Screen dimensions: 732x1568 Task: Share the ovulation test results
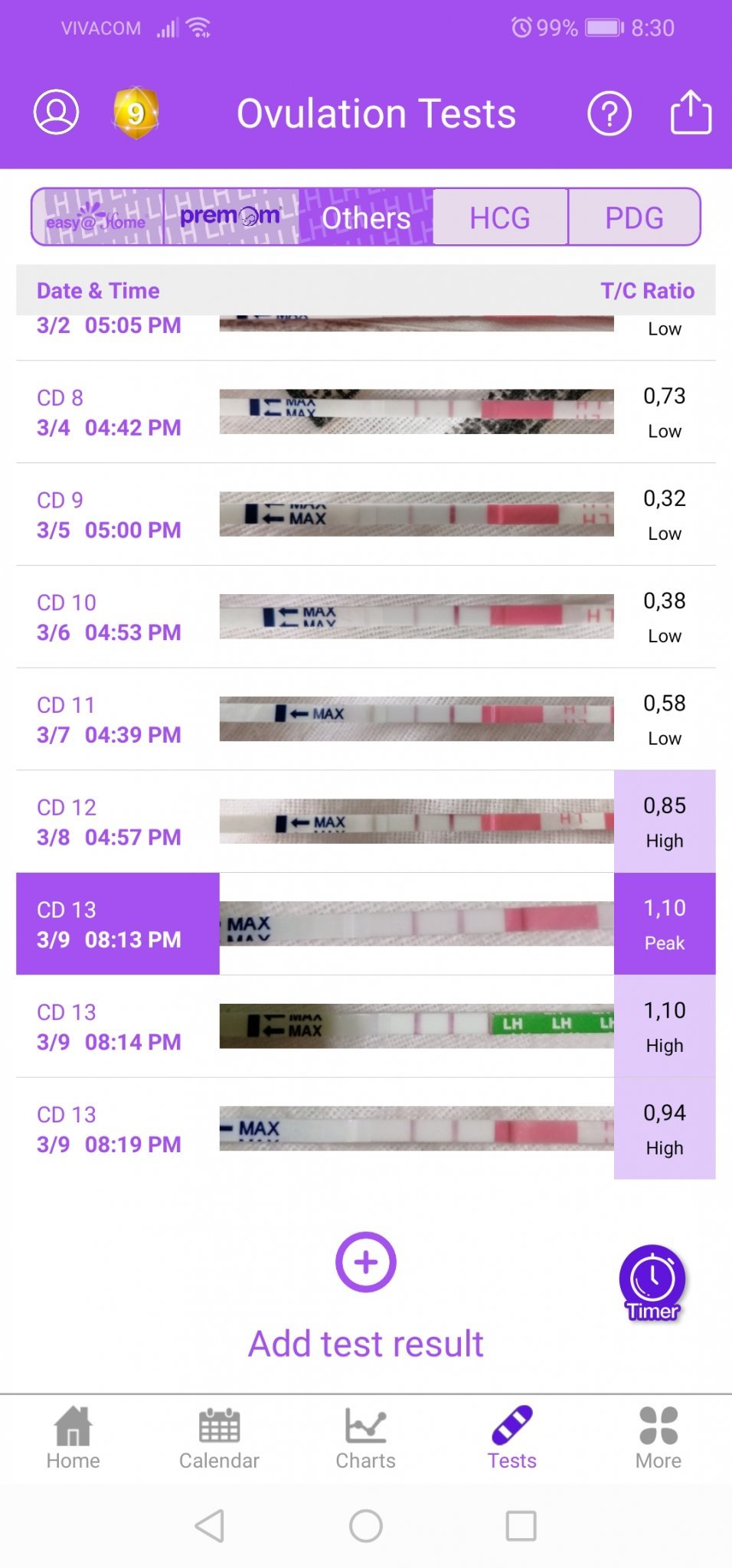(691, 113)
